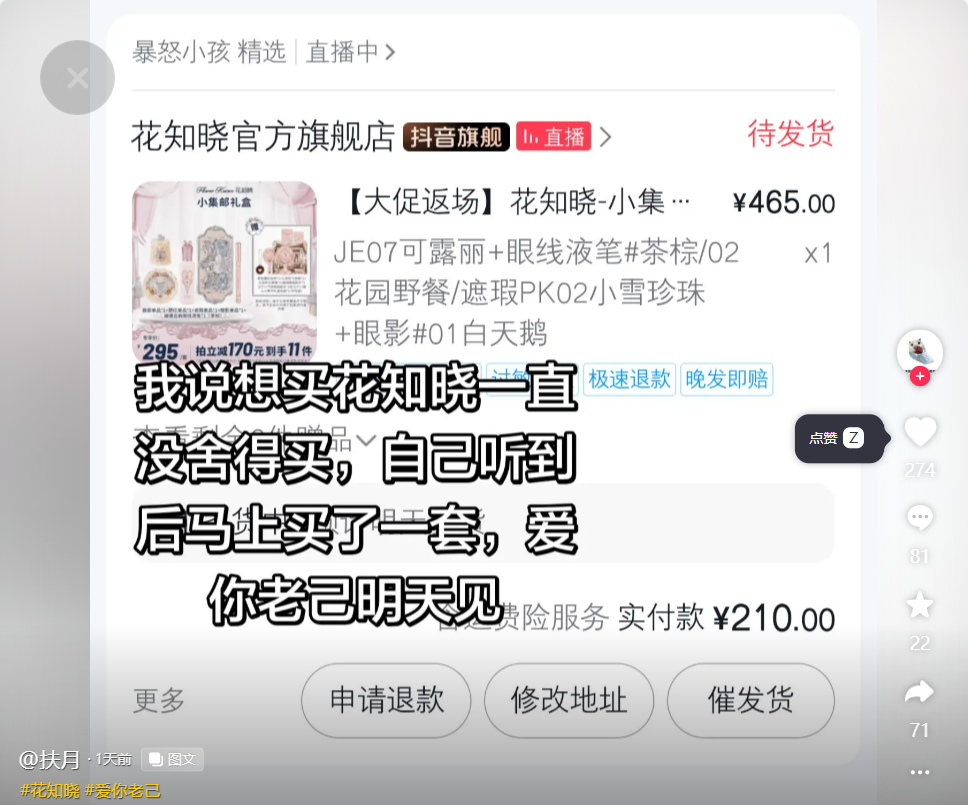This screenshot has height=805, width=968.
Task: Add this post to favorites
Action: pos(919,605)
